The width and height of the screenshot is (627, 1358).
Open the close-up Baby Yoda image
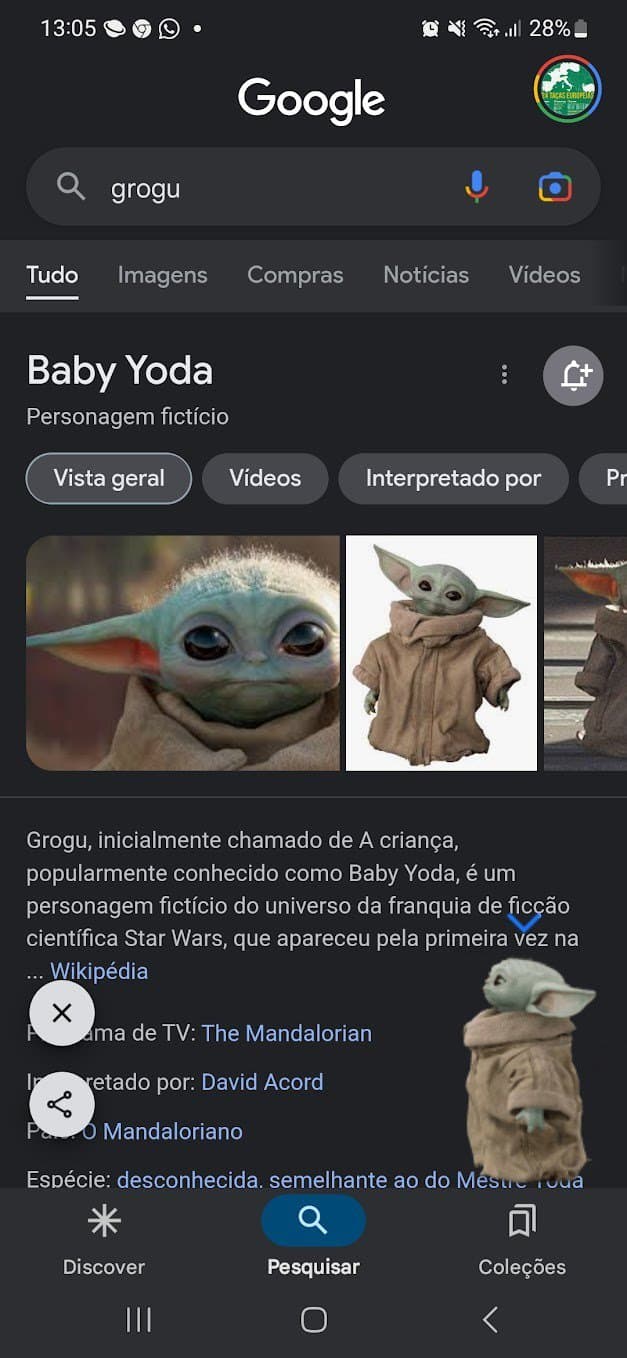pyautogui.click(x=183, y=653)
